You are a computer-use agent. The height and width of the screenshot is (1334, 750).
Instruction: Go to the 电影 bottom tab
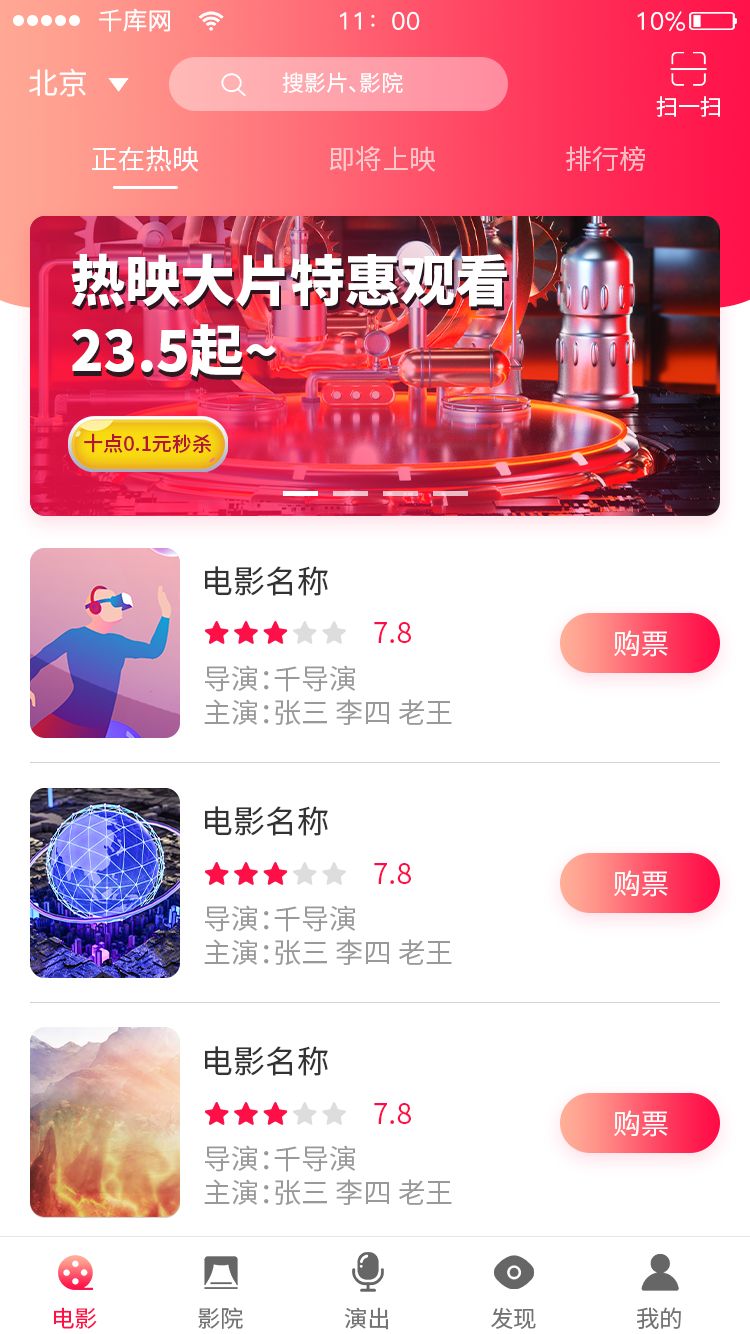pos(75,1290)
